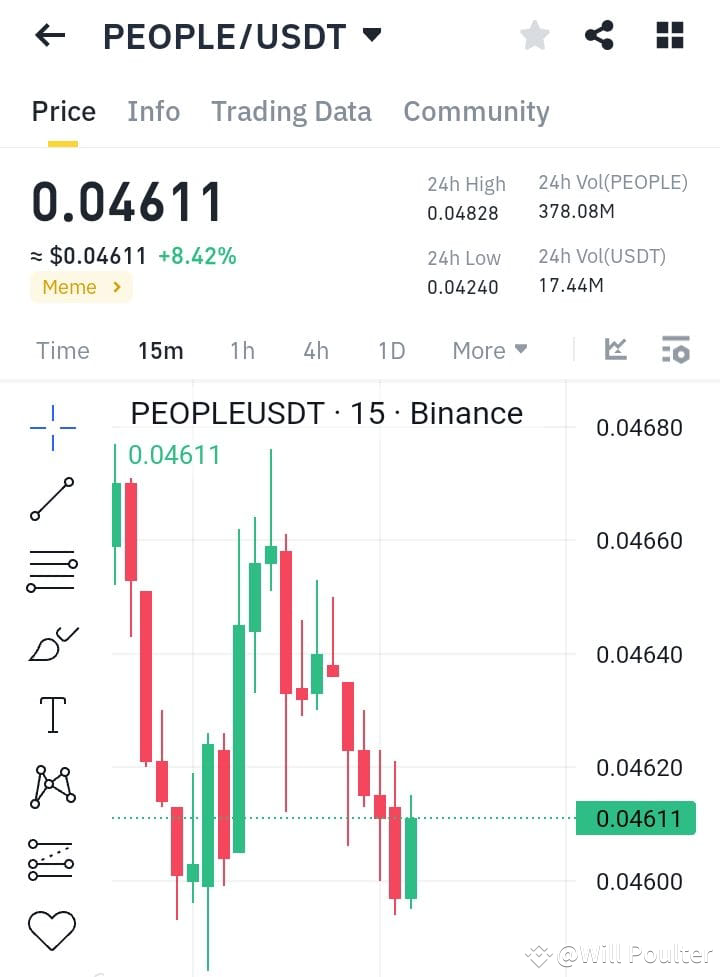The height and width of the screenshot is (977, 720).
Task: Share the PEOPLE/USDT chart
Action: point(599,35)
